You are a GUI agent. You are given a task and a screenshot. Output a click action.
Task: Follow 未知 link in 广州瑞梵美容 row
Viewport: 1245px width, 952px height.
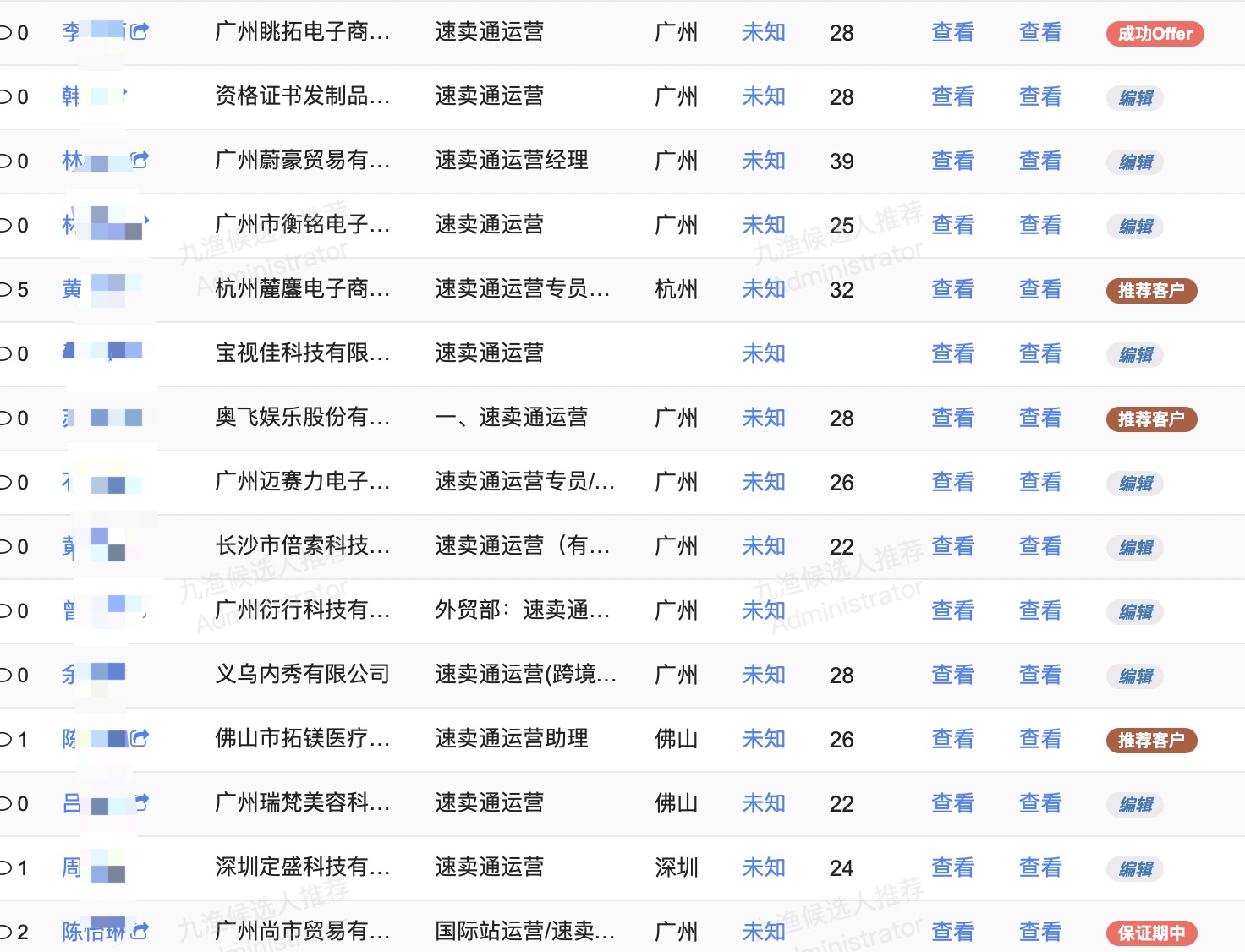pyautogui.click(x=764, y=803)
